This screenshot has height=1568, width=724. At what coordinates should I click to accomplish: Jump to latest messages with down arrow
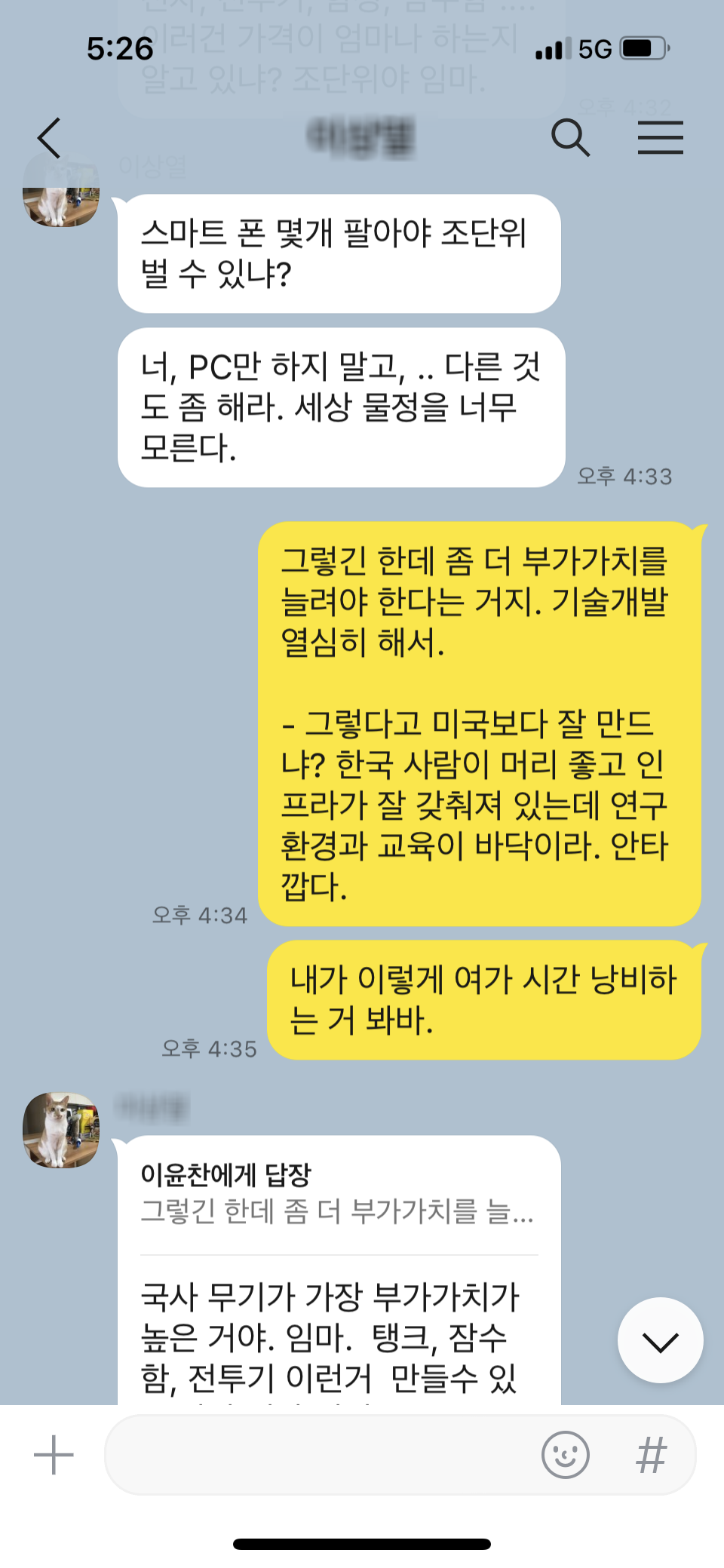(661, 1340)
